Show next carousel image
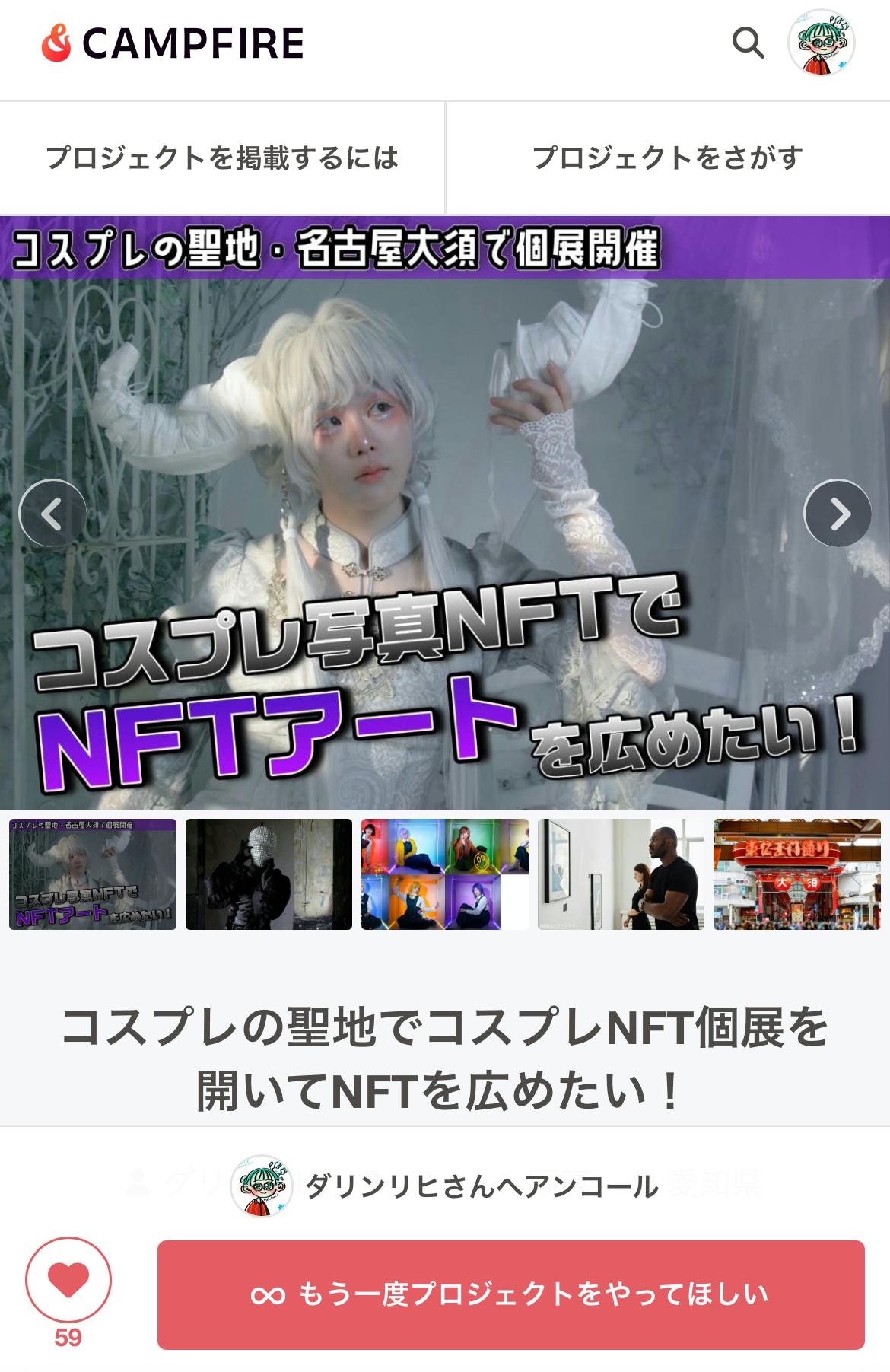890x1372 pixels. tap(838, 514)
